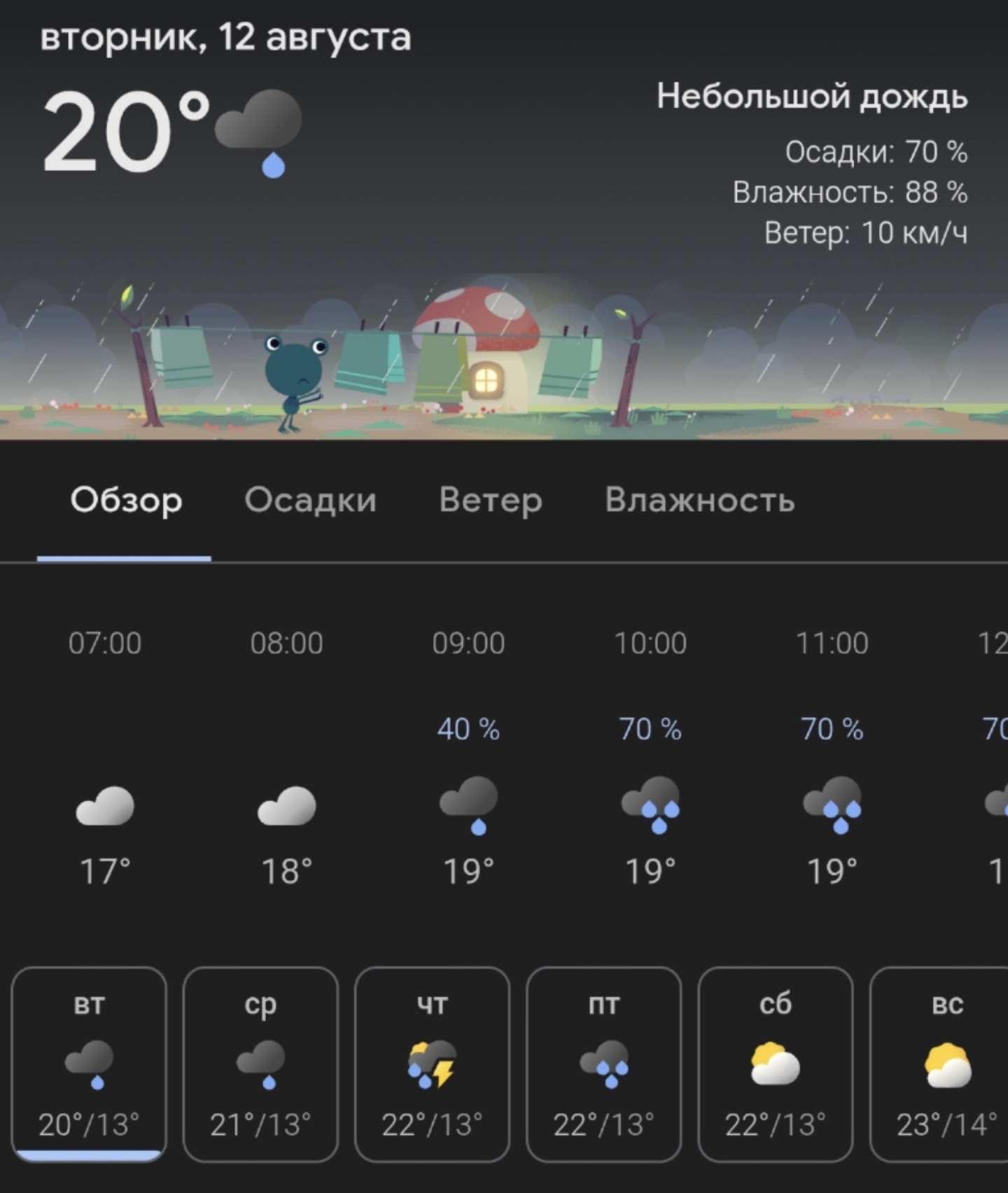Switch to the Обзор tab

click(126, 501)
